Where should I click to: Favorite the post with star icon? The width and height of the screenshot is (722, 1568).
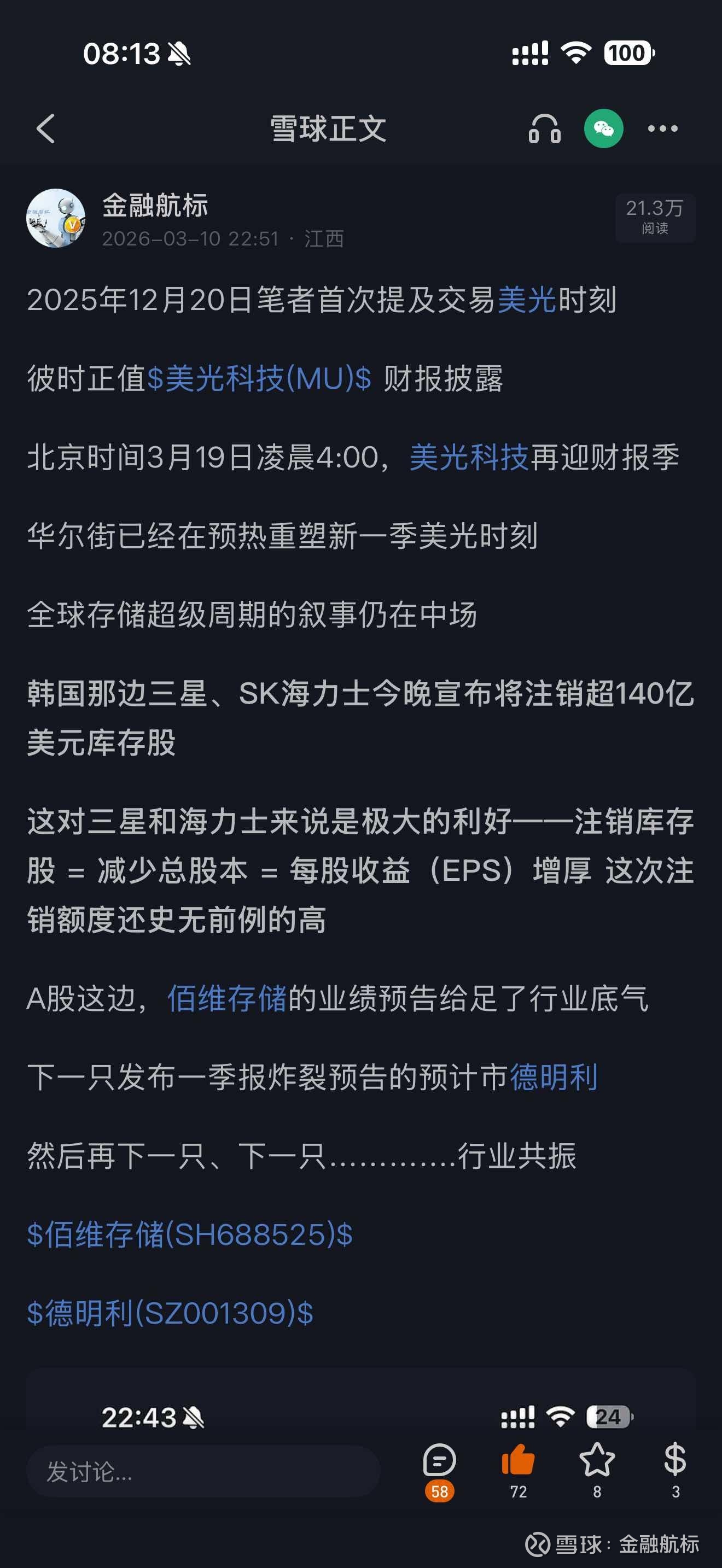tap(597, 1471)
